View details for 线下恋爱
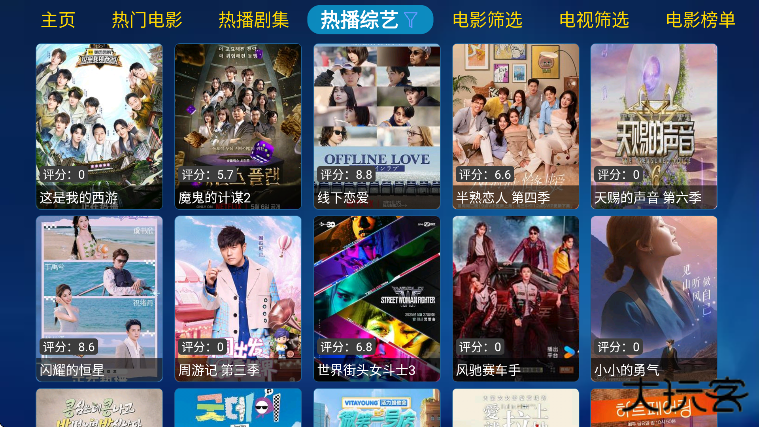 pyautogui.click(x=376, y=126)
